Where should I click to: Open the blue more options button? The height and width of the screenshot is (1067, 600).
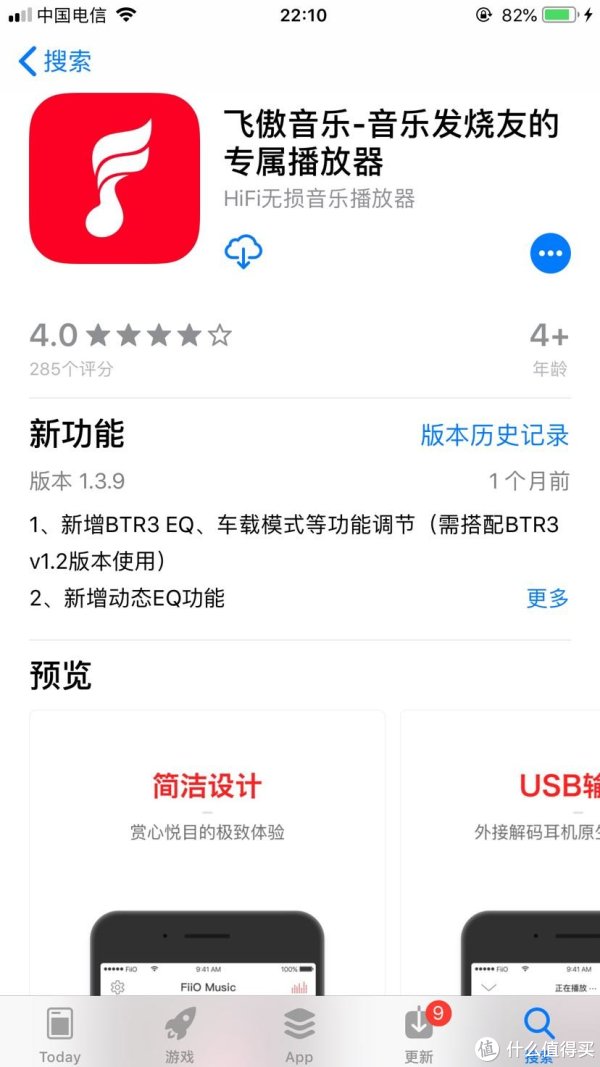[549, 253]
